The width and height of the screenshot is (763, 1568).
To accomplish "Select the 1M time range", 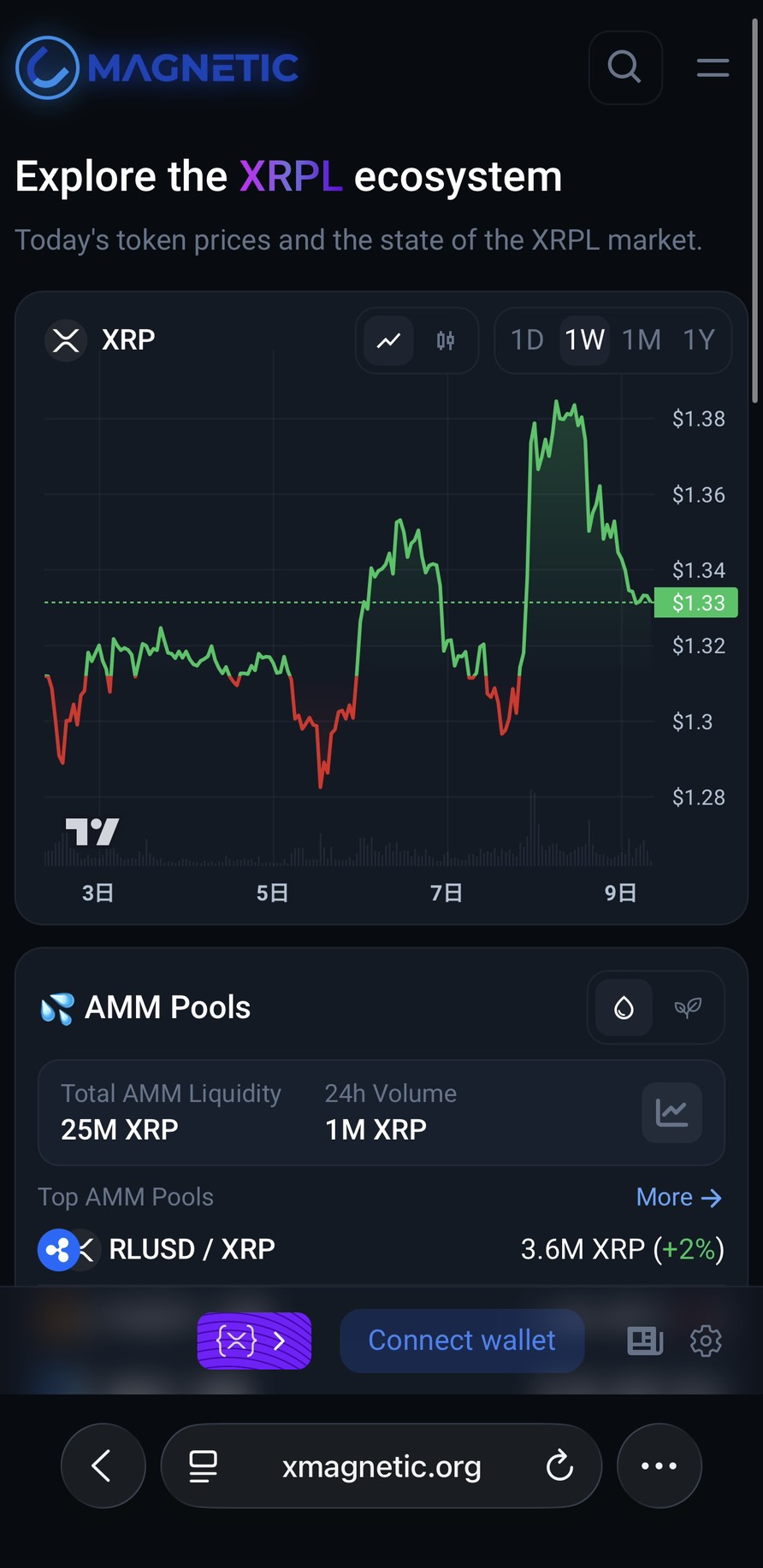I will click(x=642, y=340).
